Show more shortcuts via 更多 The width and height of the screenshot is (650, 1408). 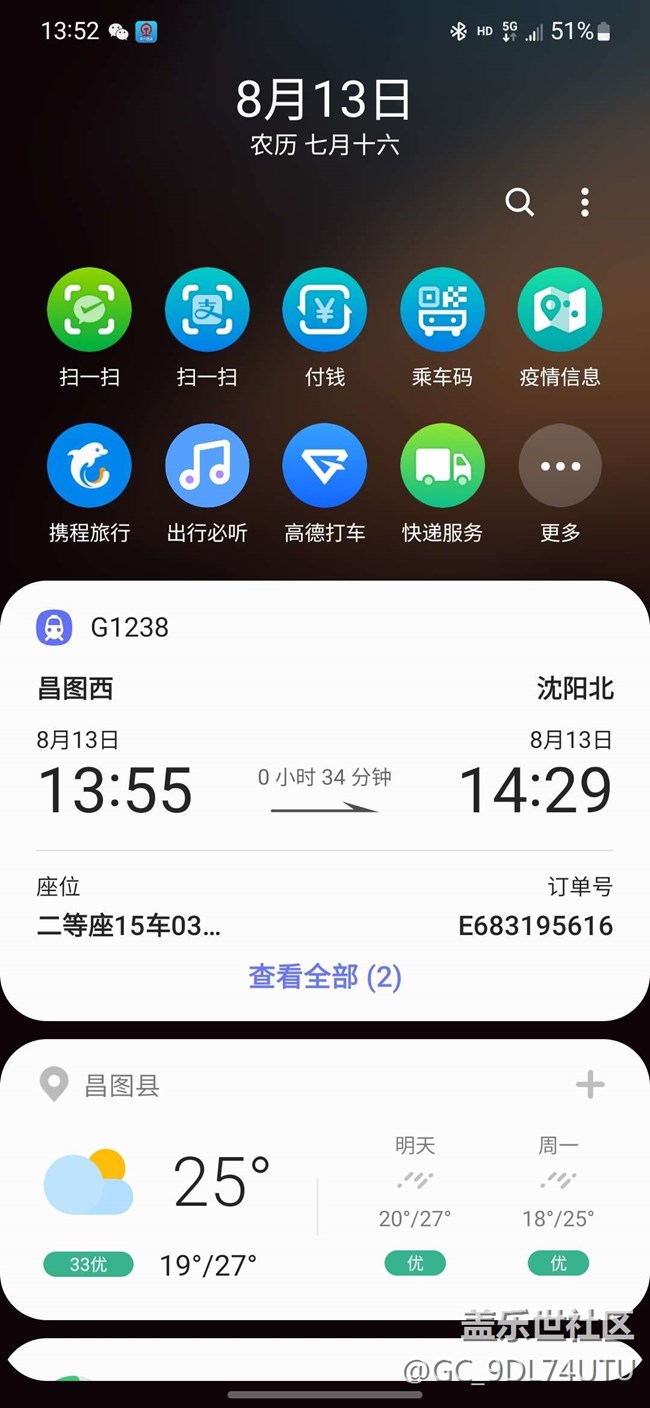[560, 466]
